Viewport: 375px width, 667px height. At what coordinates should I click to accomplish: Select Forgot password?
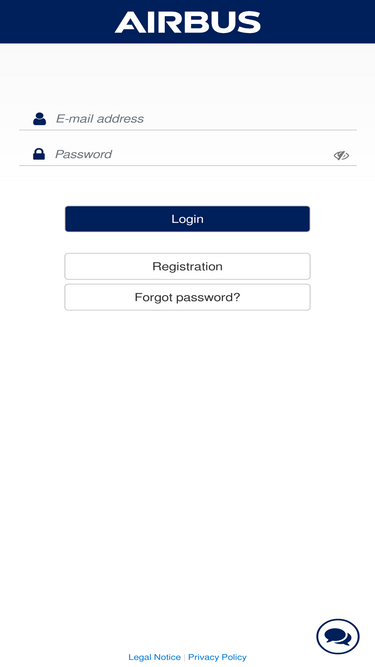point(188,297)
